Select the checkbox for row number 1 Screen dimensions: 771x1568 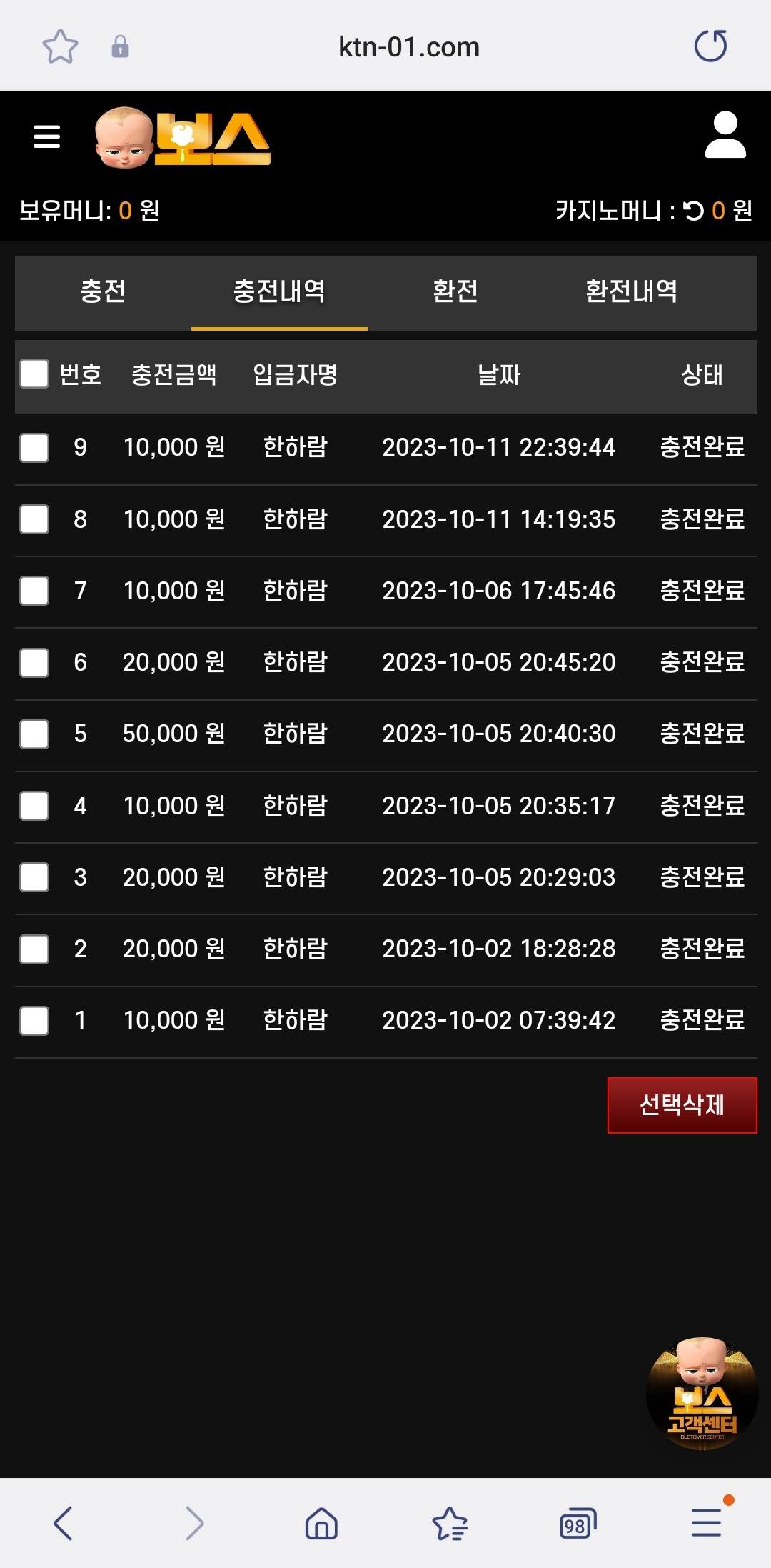click(34, 1020)
